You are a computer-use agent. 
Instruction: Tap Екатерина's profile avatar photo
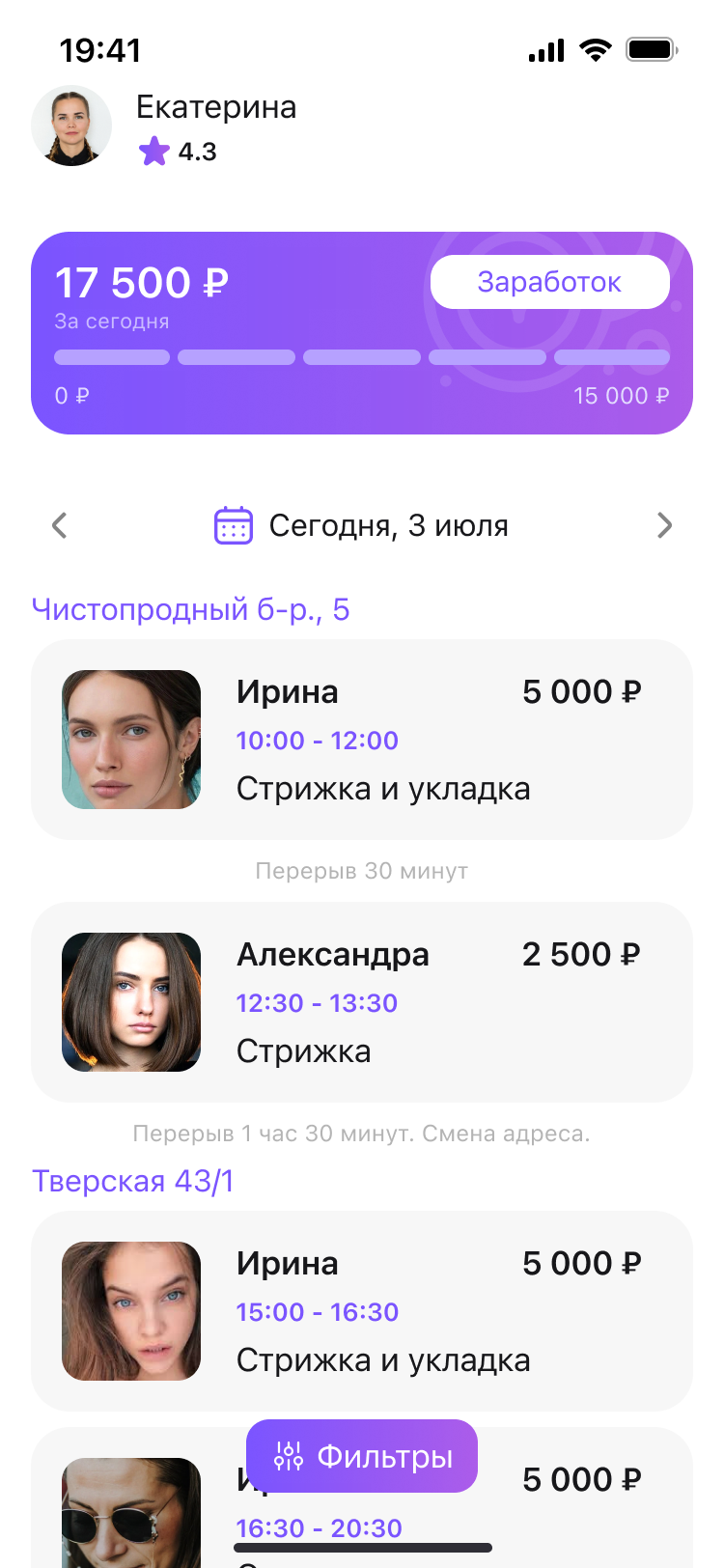(71, 126)
